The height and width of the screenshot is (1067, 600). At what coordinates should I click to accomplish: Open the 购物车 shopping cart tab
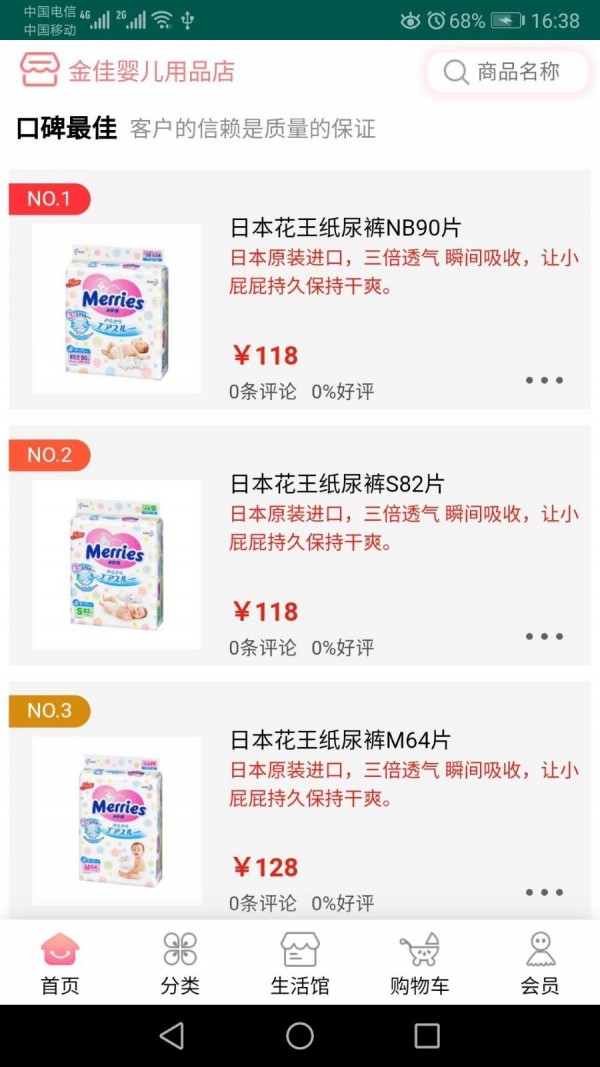[419, 963]
